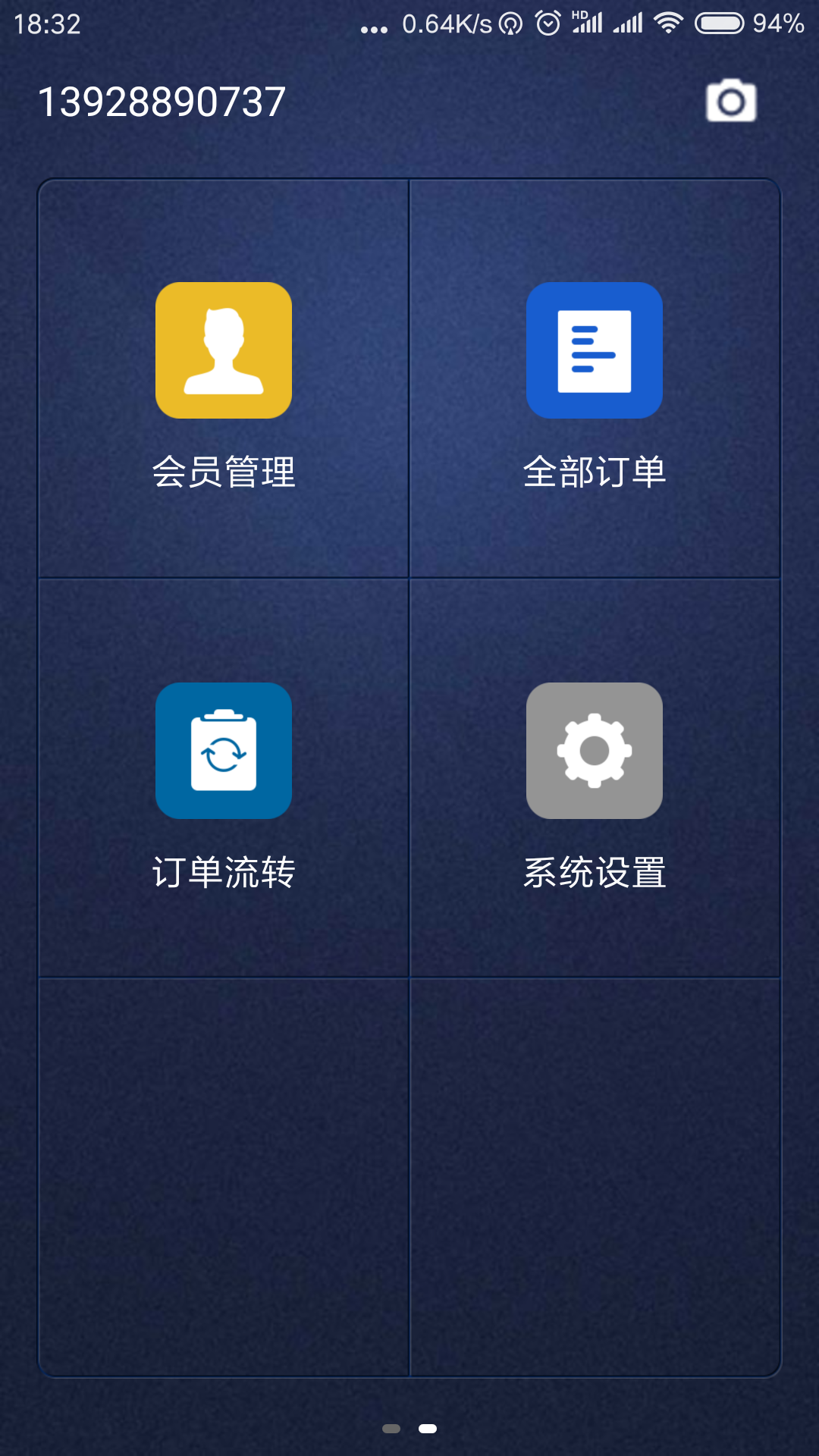The height and width of the screenshot is (1456, 819).
Task: Tap the 系统设置 text label
Action: 595,872
